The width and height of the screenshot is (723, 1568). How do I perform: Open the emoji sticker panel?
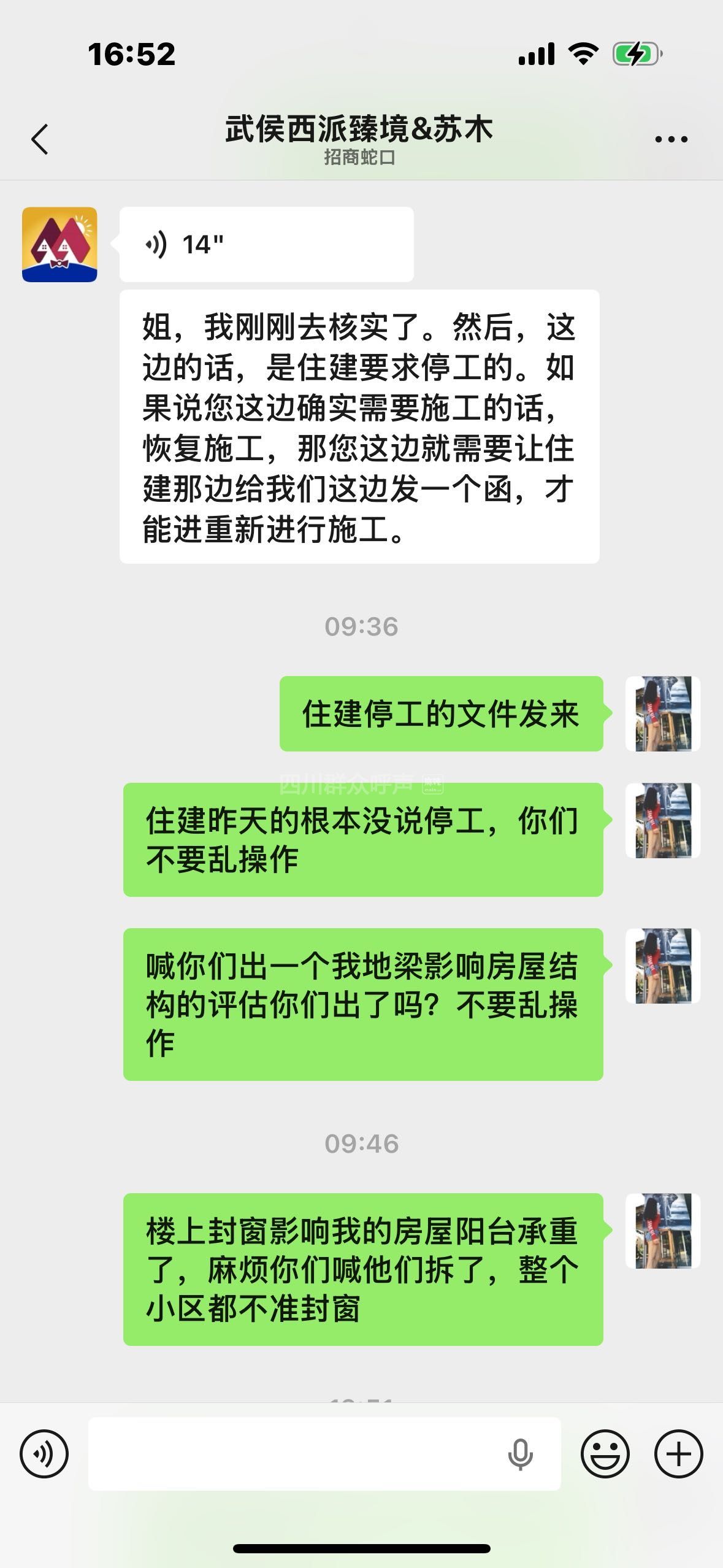tap(605, 1453)
